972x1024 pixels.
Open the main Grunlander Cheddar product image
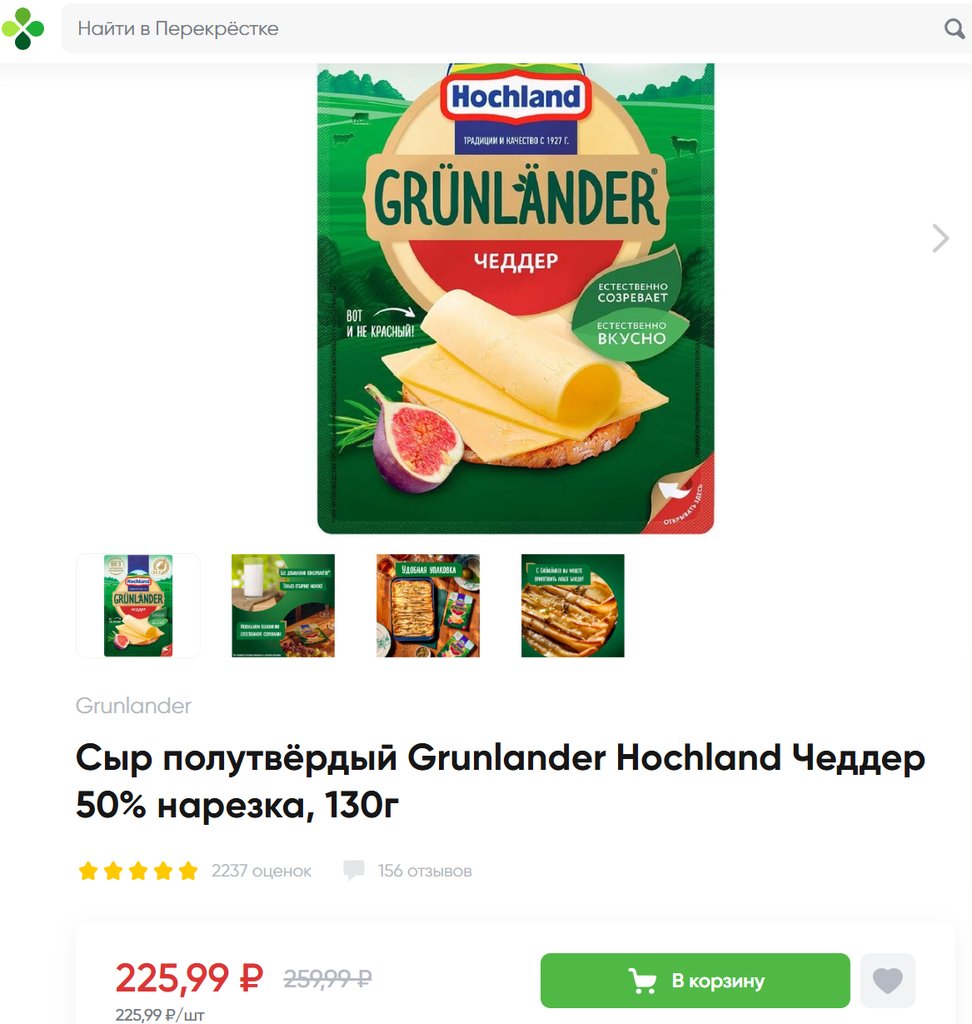[515, 298]
